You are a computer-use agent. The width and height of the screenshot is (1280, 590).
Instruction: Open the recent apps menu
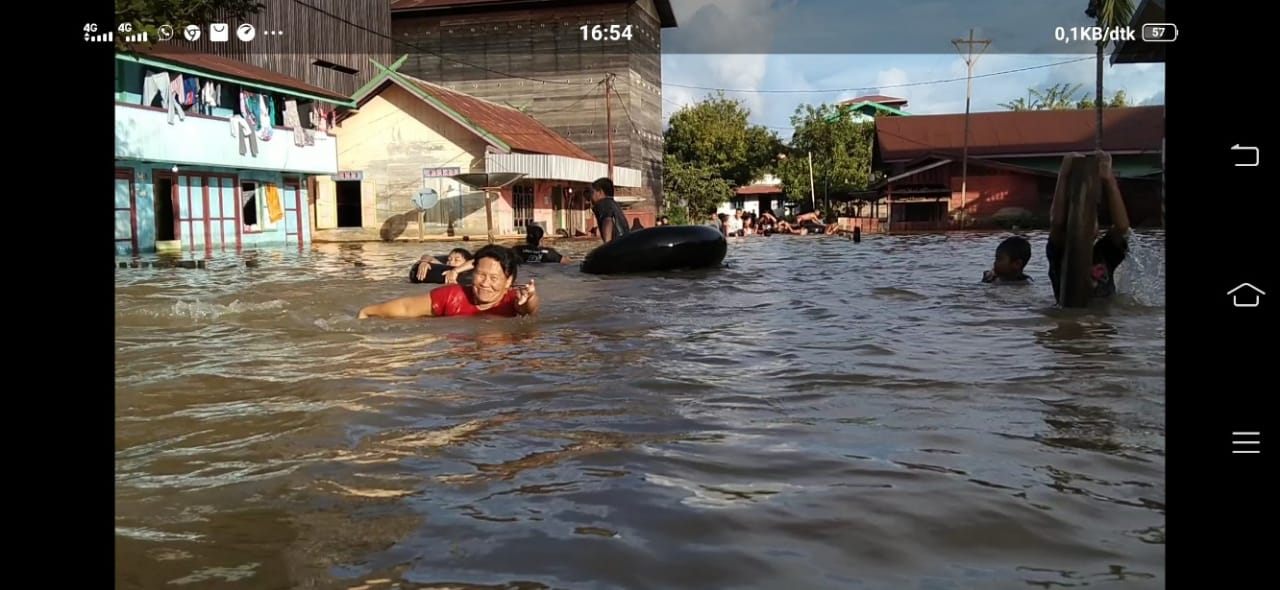pos(1245,442)
